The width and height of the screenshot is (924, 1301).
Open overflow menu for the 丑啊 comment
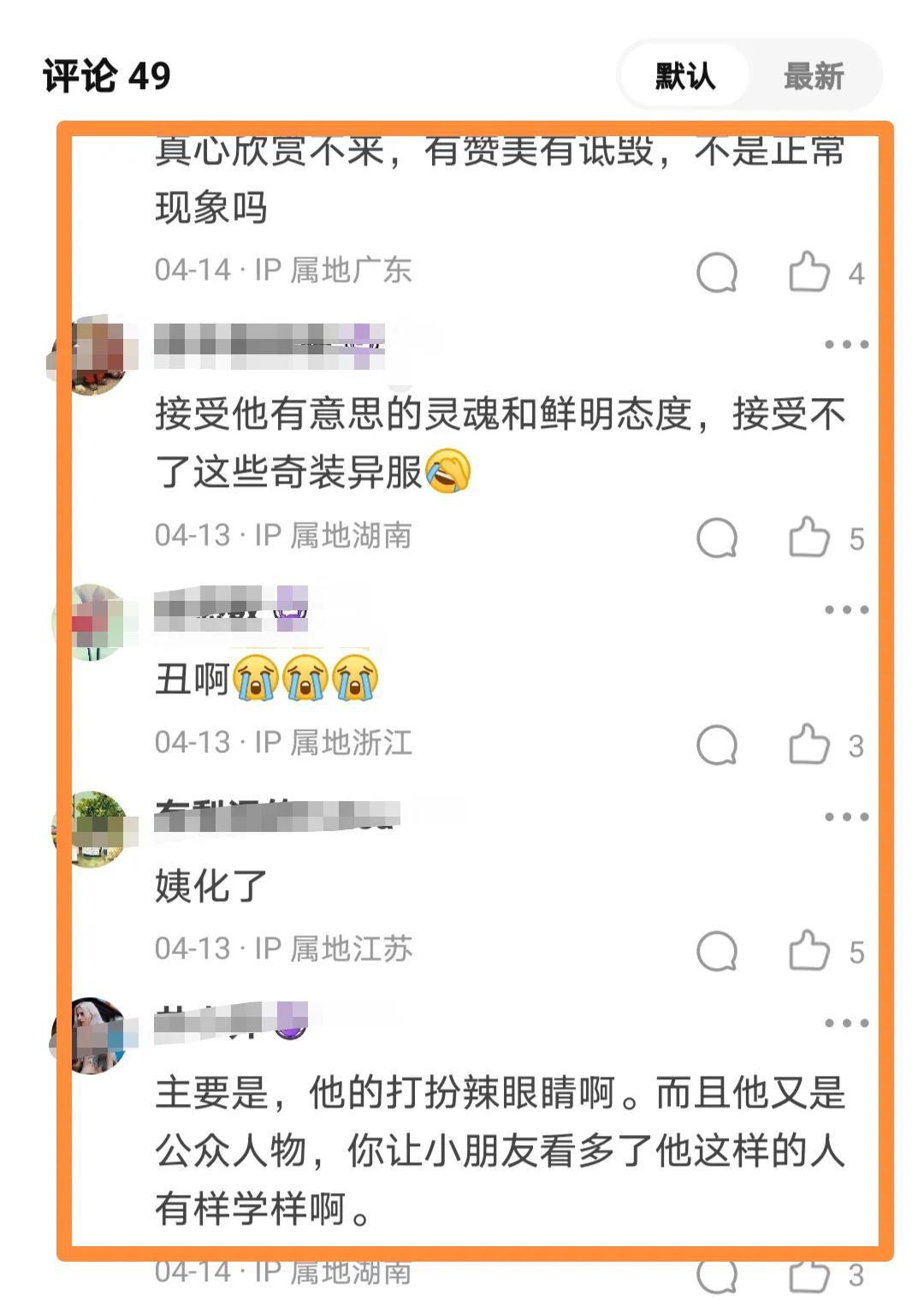846,610
